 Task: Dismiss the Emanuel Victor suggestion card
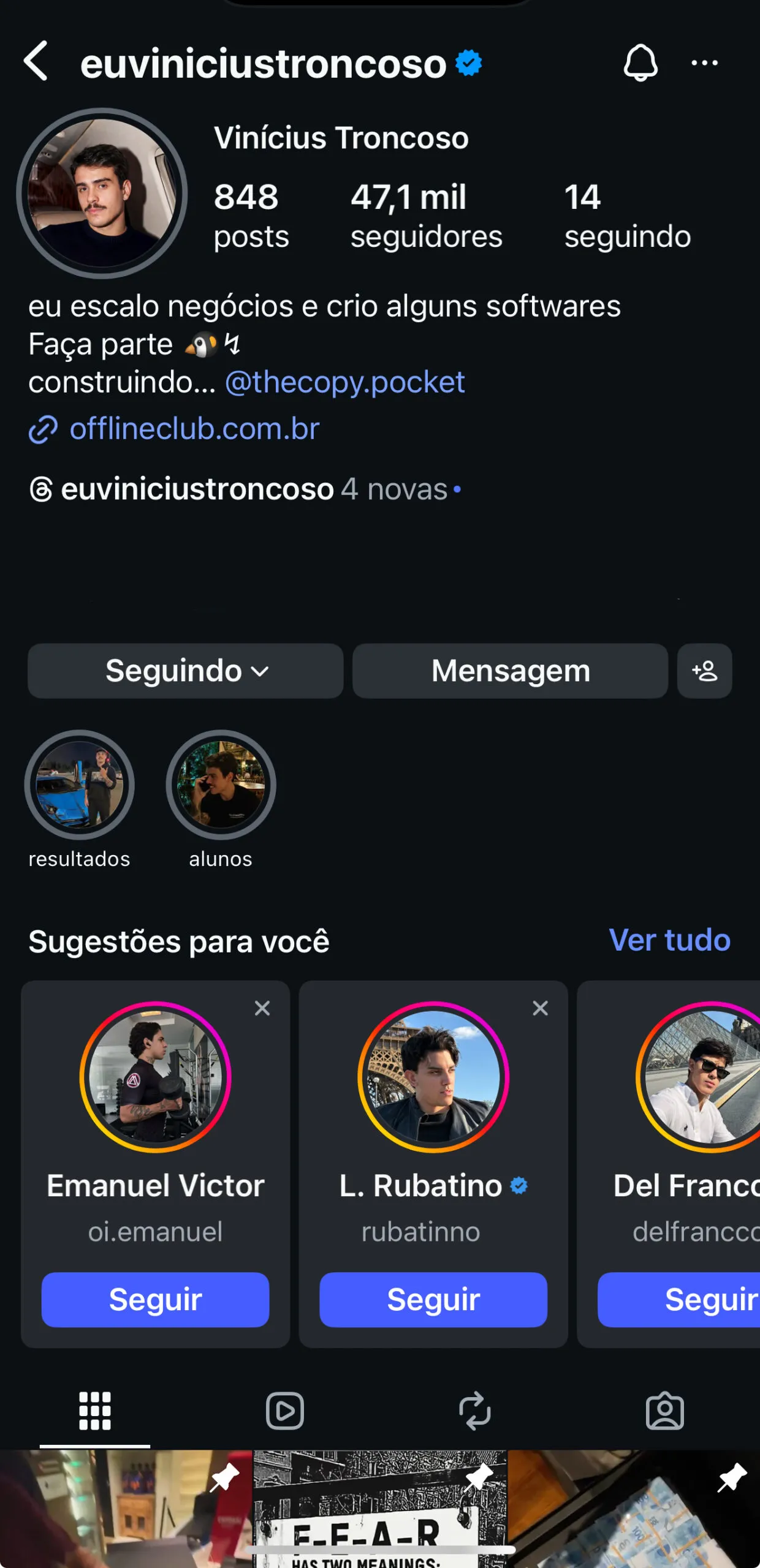point(262,1008)
